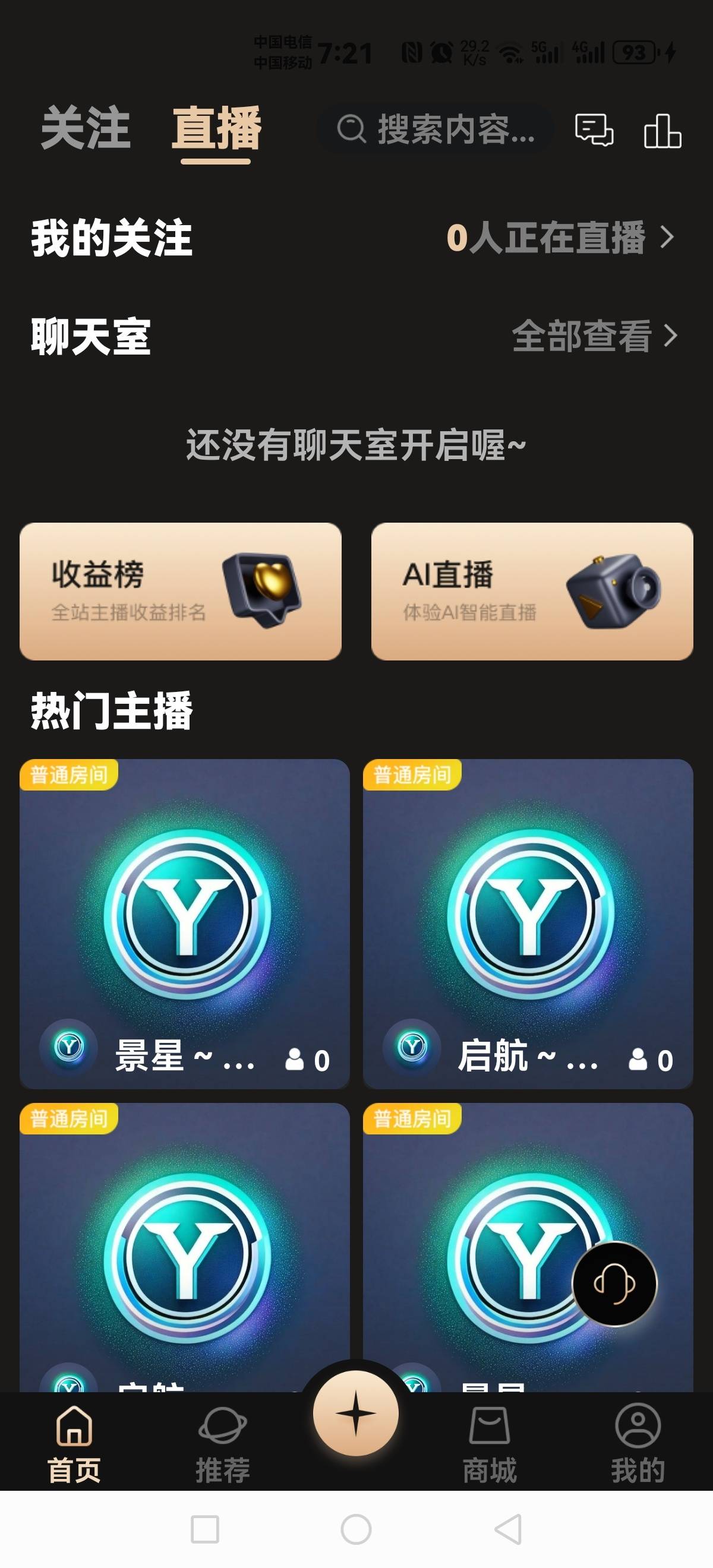The width and height of the screenshot is (713, 1568).
Task: Switch to the 推荐 tab
Action: tap(222, 1443)
